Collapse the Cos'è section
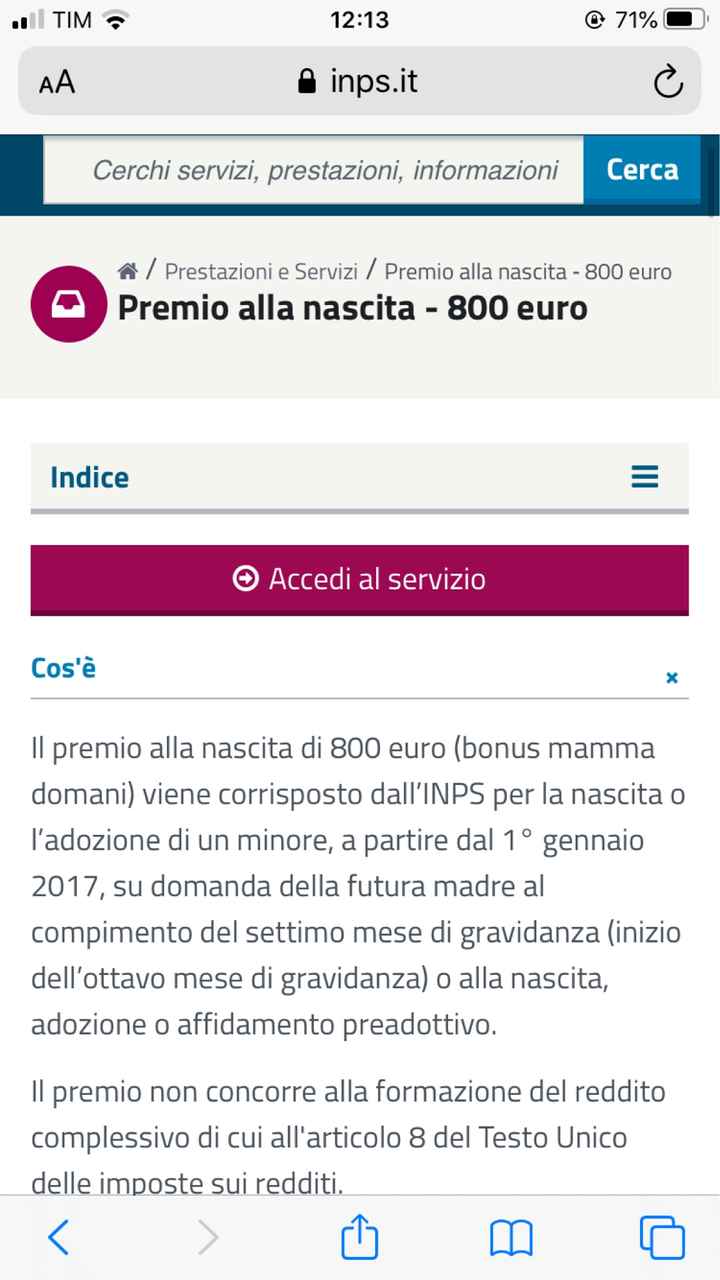This screenshot has width=720, height=1280. click(672, 678)
